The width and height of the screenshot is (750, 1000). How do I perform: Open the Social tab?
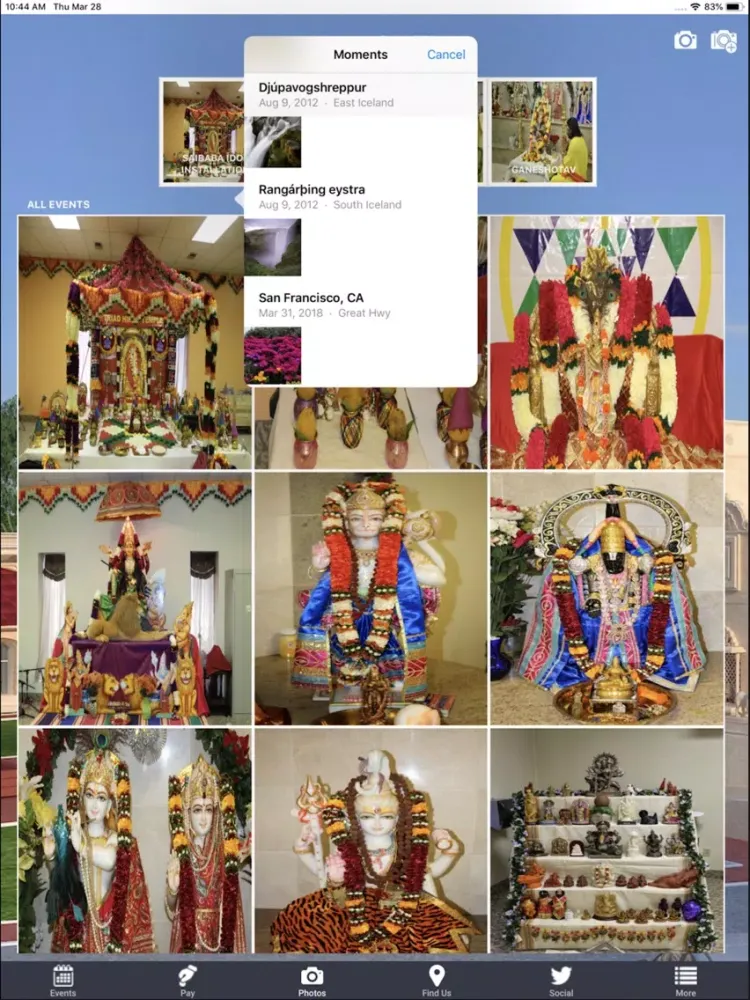(561, 981)
